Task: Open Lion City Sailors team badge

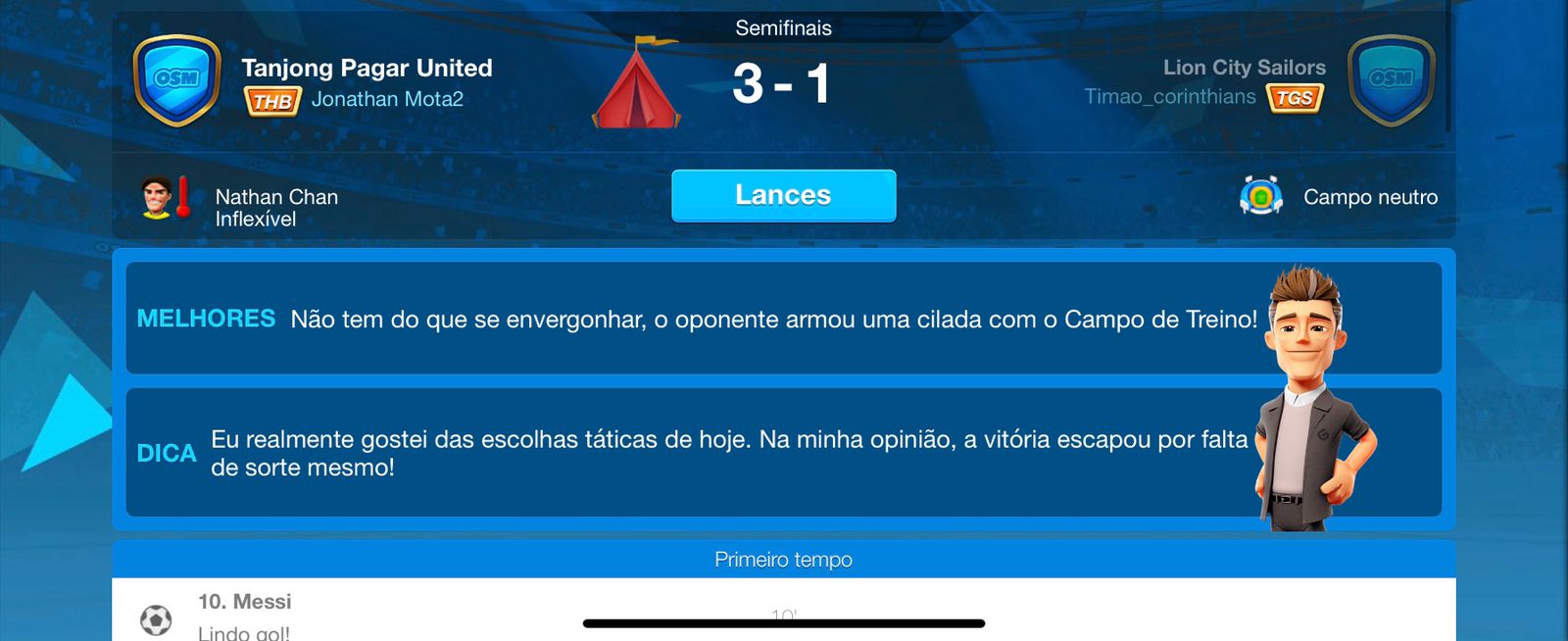Action: tap(1391, 80)
